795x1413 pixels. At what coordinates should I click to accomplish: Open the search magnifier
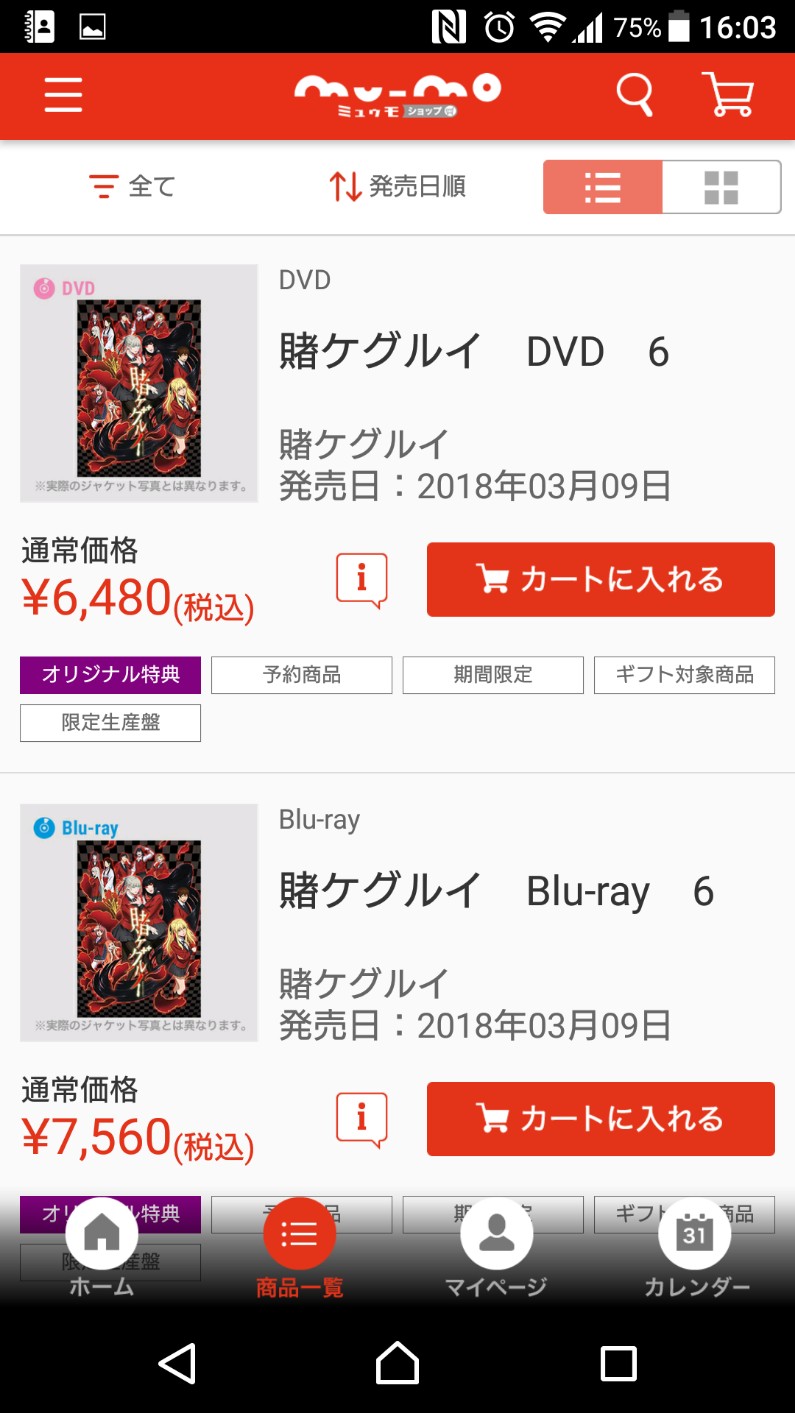pos(634,96)
